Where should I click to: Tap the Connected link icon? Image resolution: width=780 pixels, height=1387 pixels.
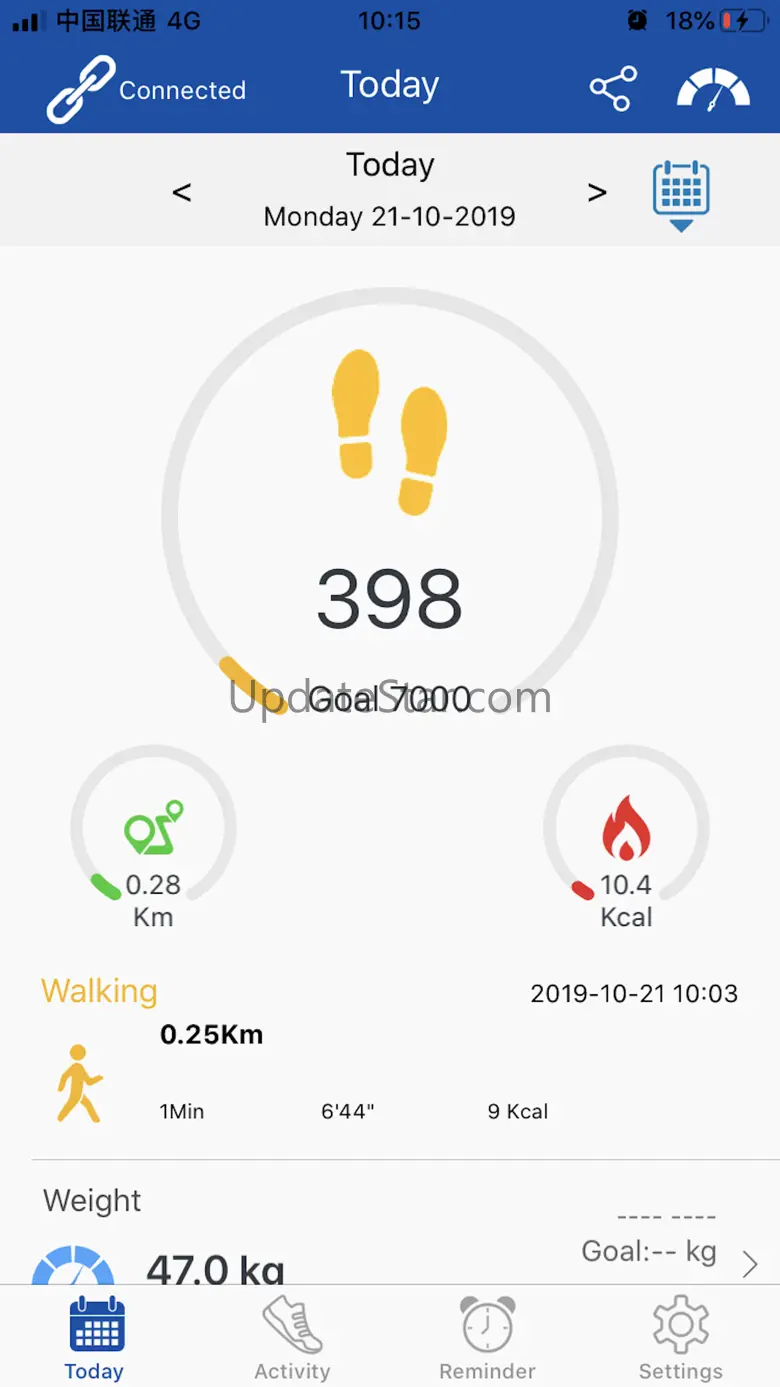point(80,90)
